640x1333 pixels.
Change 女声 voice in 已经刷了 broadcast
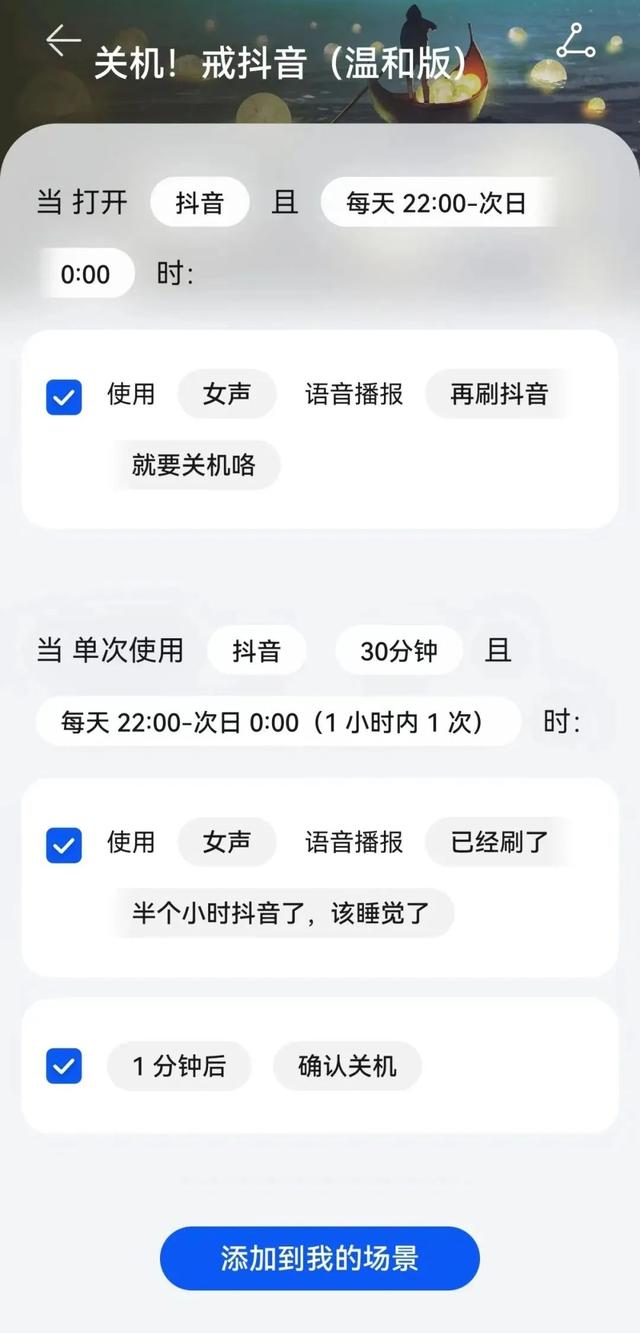[x=226, y=842]
